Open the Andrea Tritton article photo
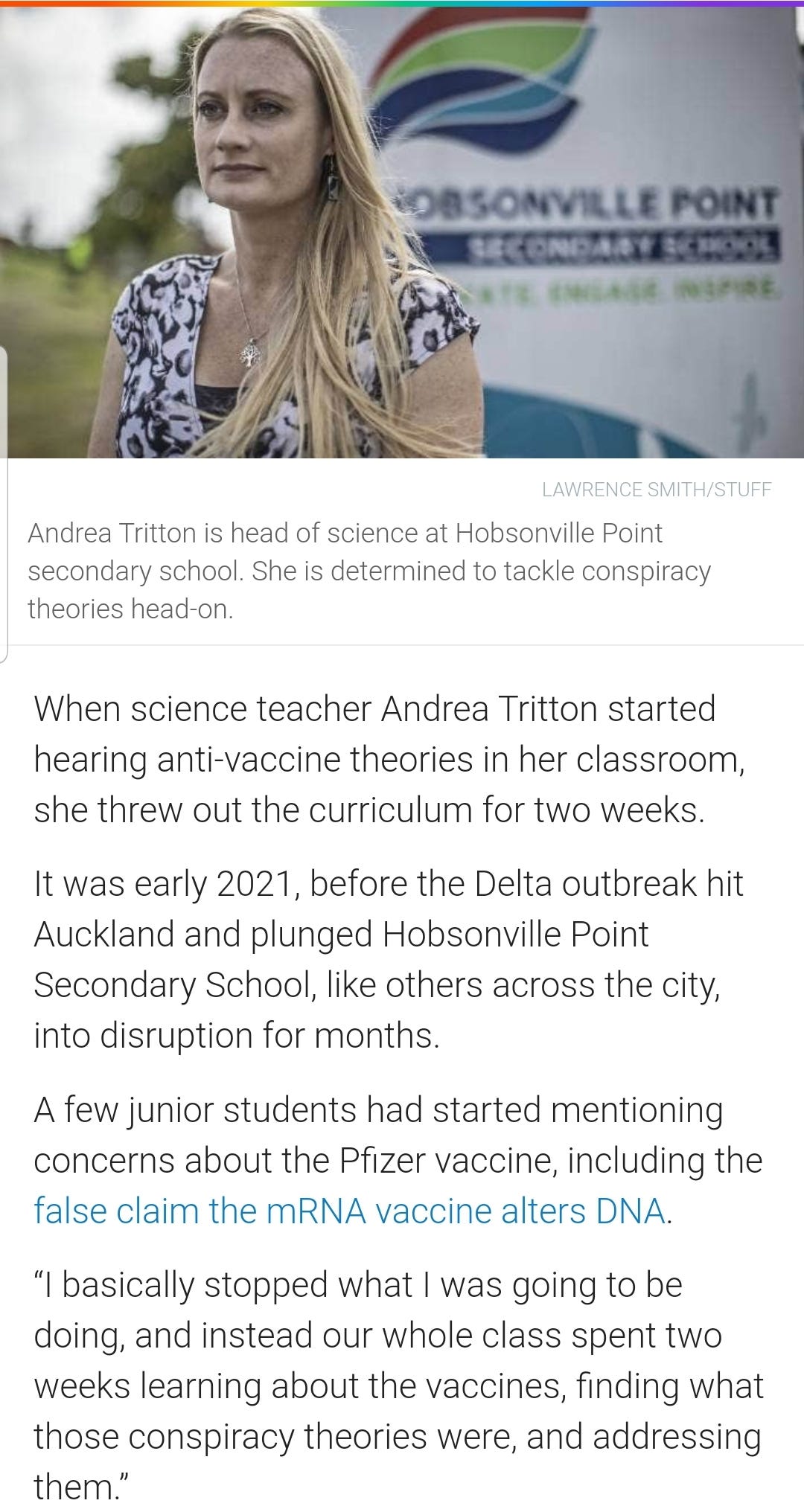Viewport: 804px width, 1512px height. pyautogui.click(x=402, y=232)
